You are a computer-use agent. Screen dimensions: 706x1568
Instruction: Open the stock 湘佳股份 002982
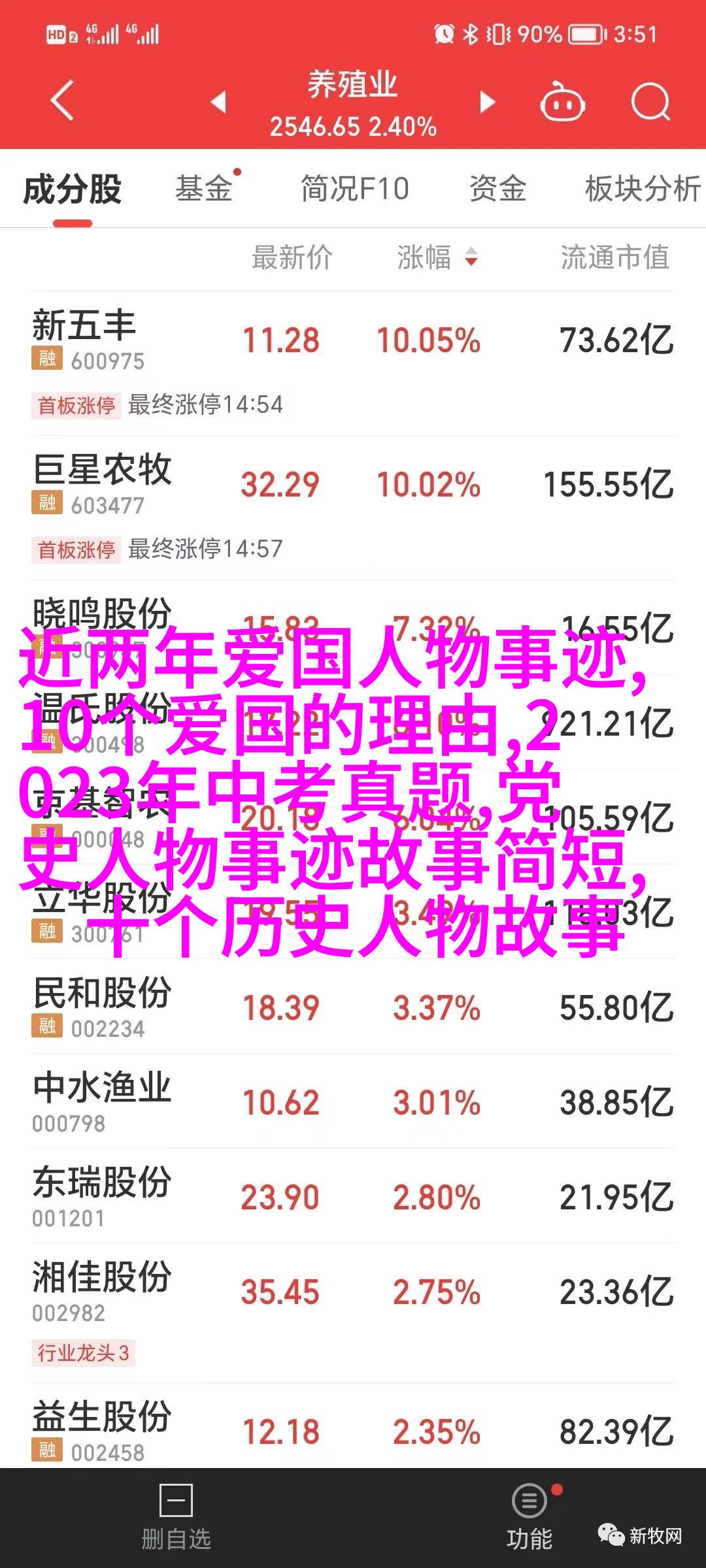[x=353, y=1313]
